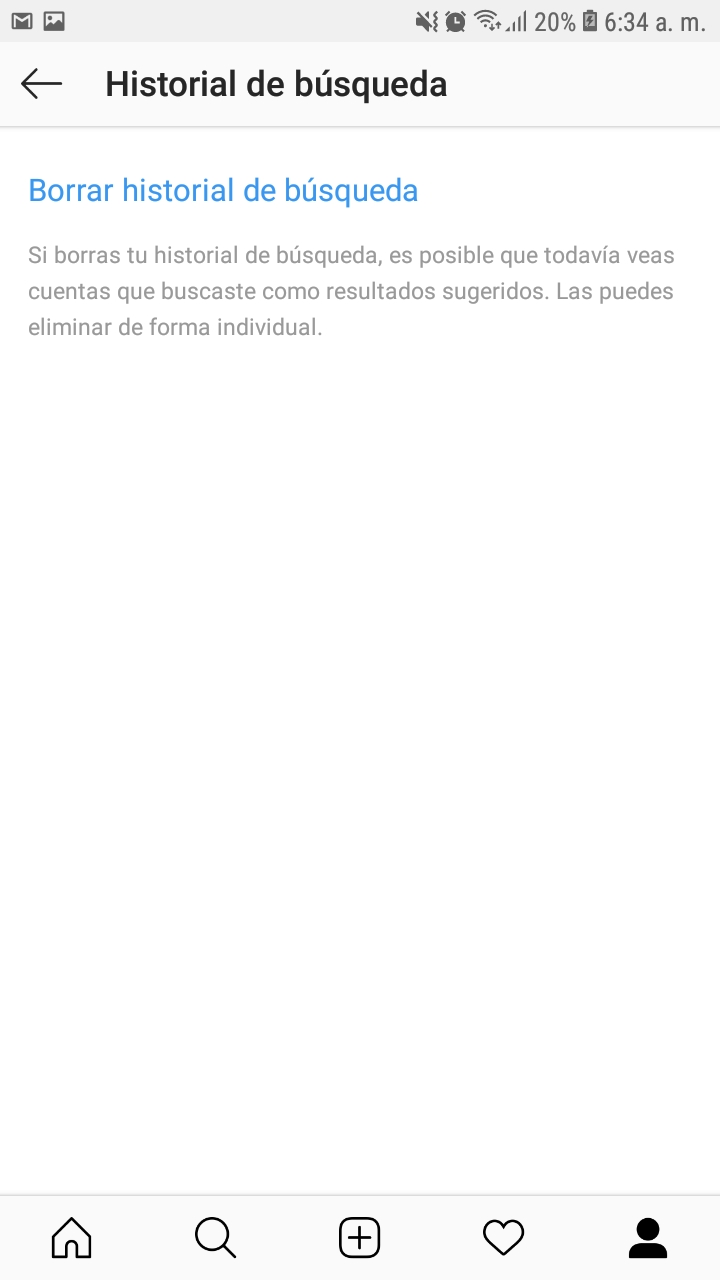The height and width of the screenshot is (1280, 720).
Task: Switch to the profile tab
Action: point(647,1238)
